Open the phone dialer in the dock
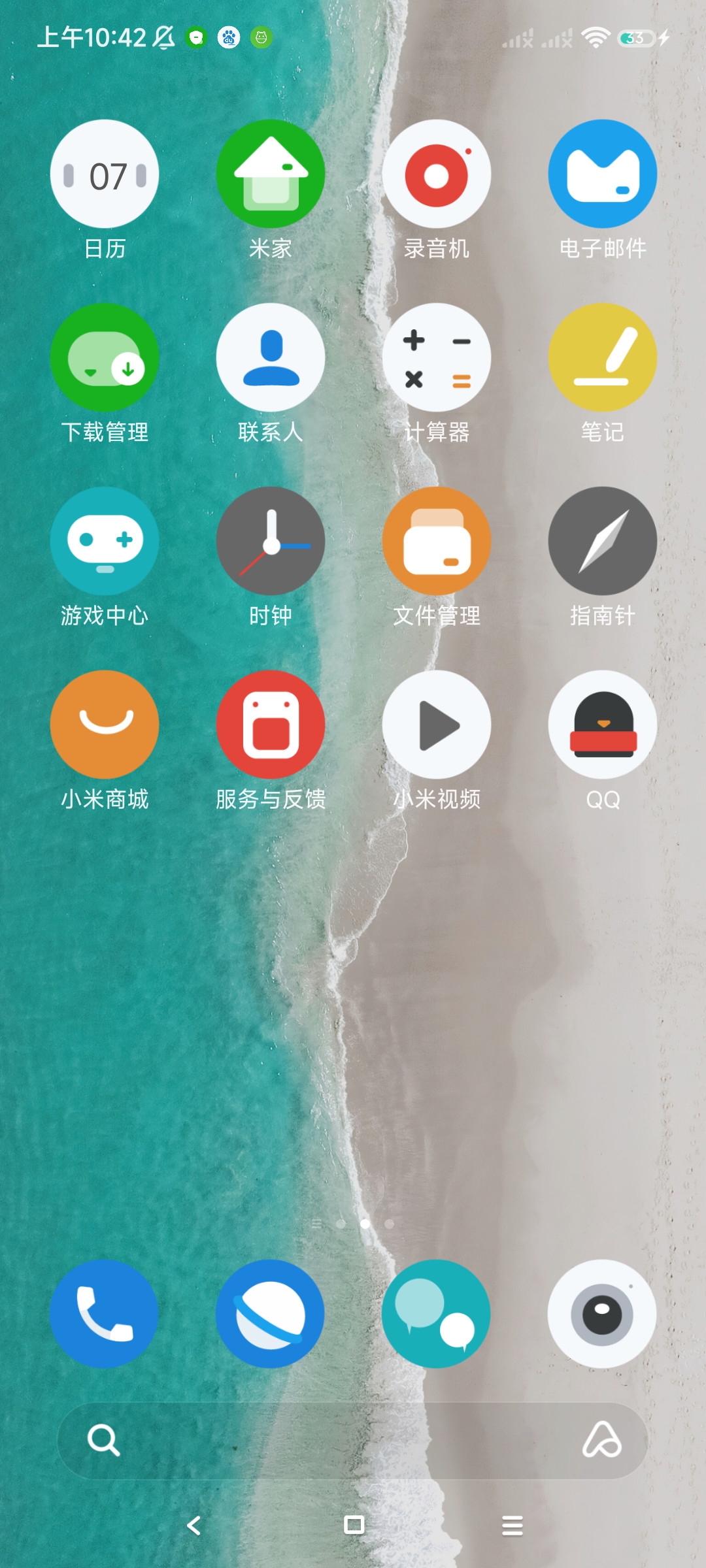Viewport: 706px width, 1568px height. pos(105,1314)
